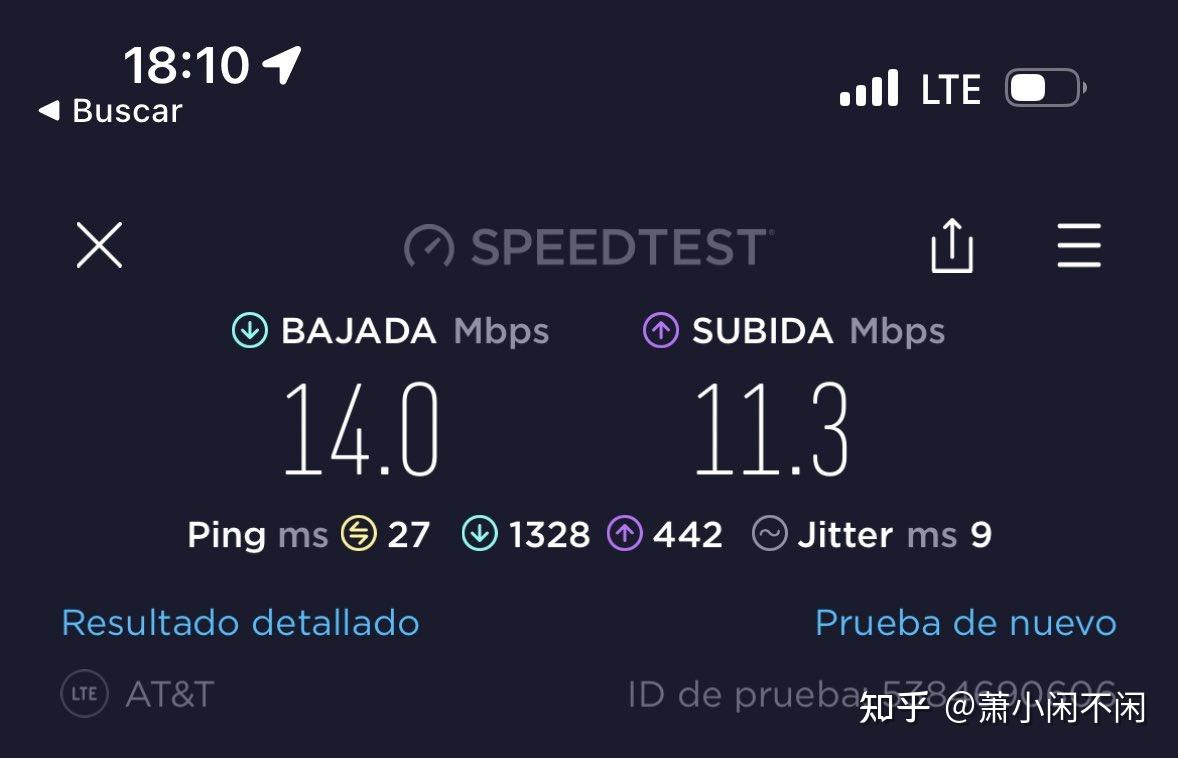Share the speed test result

[x=951, y=245]
